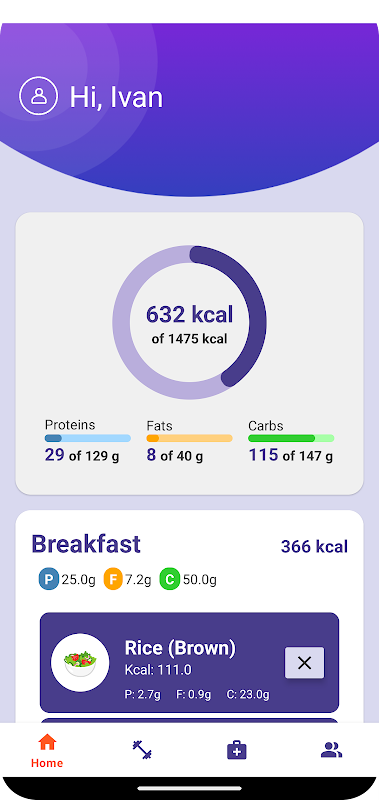Image resolution: width=379 pixels, height=800 pixels.
Task: Switch to the Home tab
Action: (47, 750)
